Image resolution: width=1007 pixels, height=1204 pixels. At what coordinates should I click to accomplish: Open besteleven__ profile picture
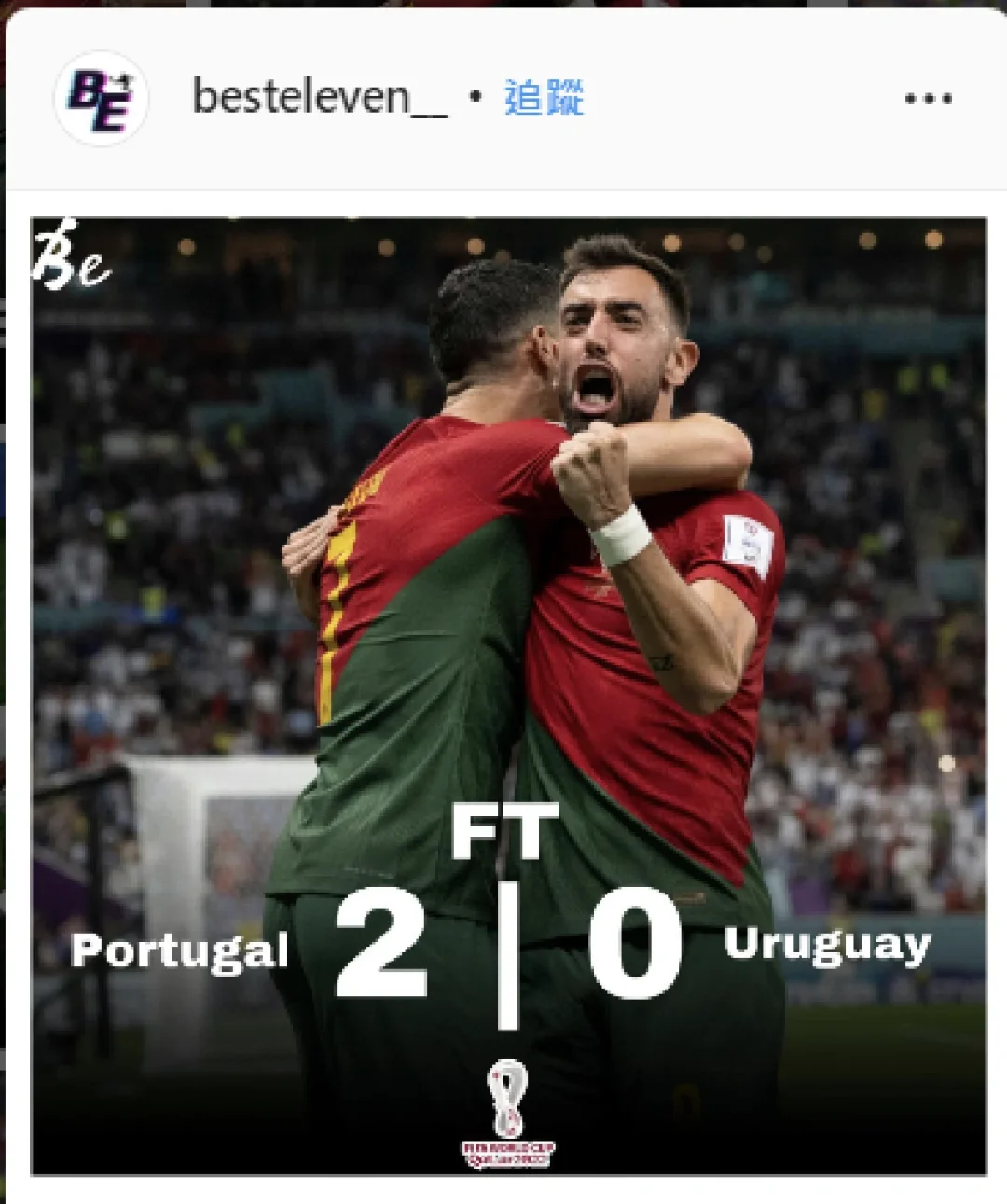pos(100,98)
